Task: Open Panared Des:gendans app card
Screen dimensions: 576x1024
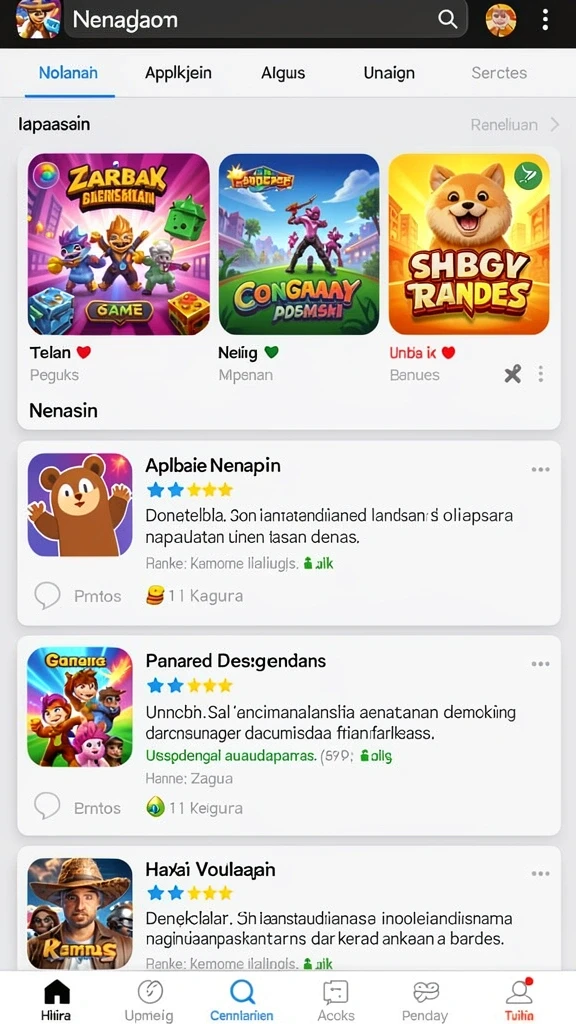Action: coord(289,735)
